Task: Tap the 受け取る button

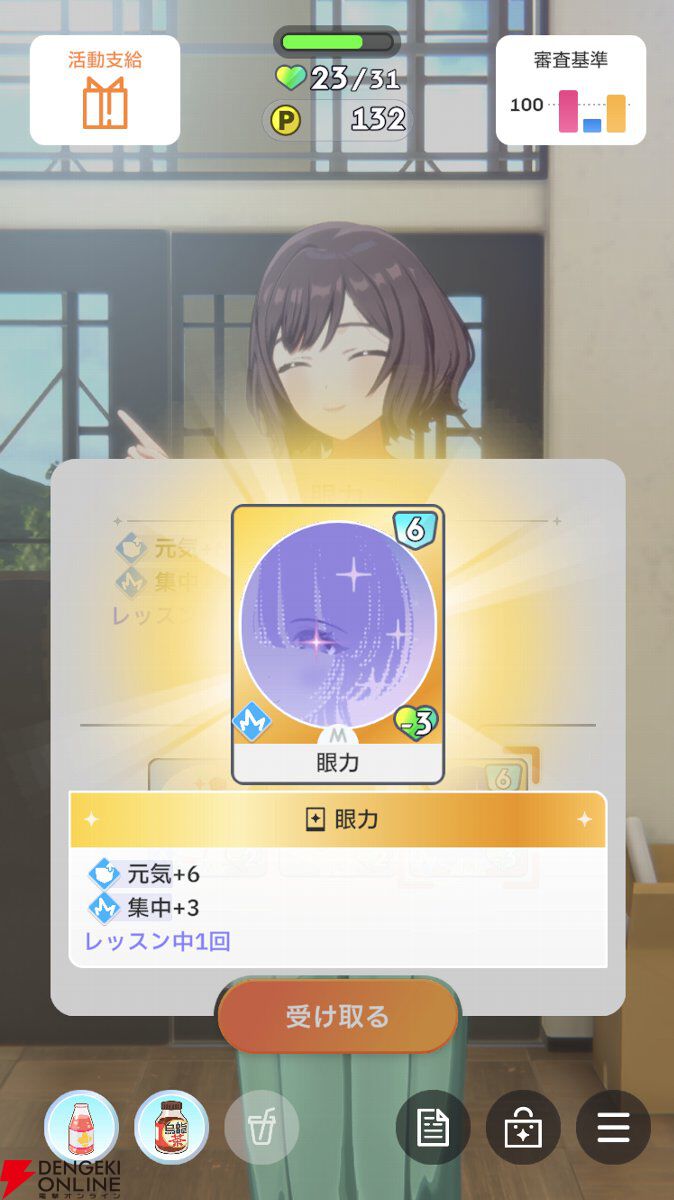Action: coord(337,1017)
